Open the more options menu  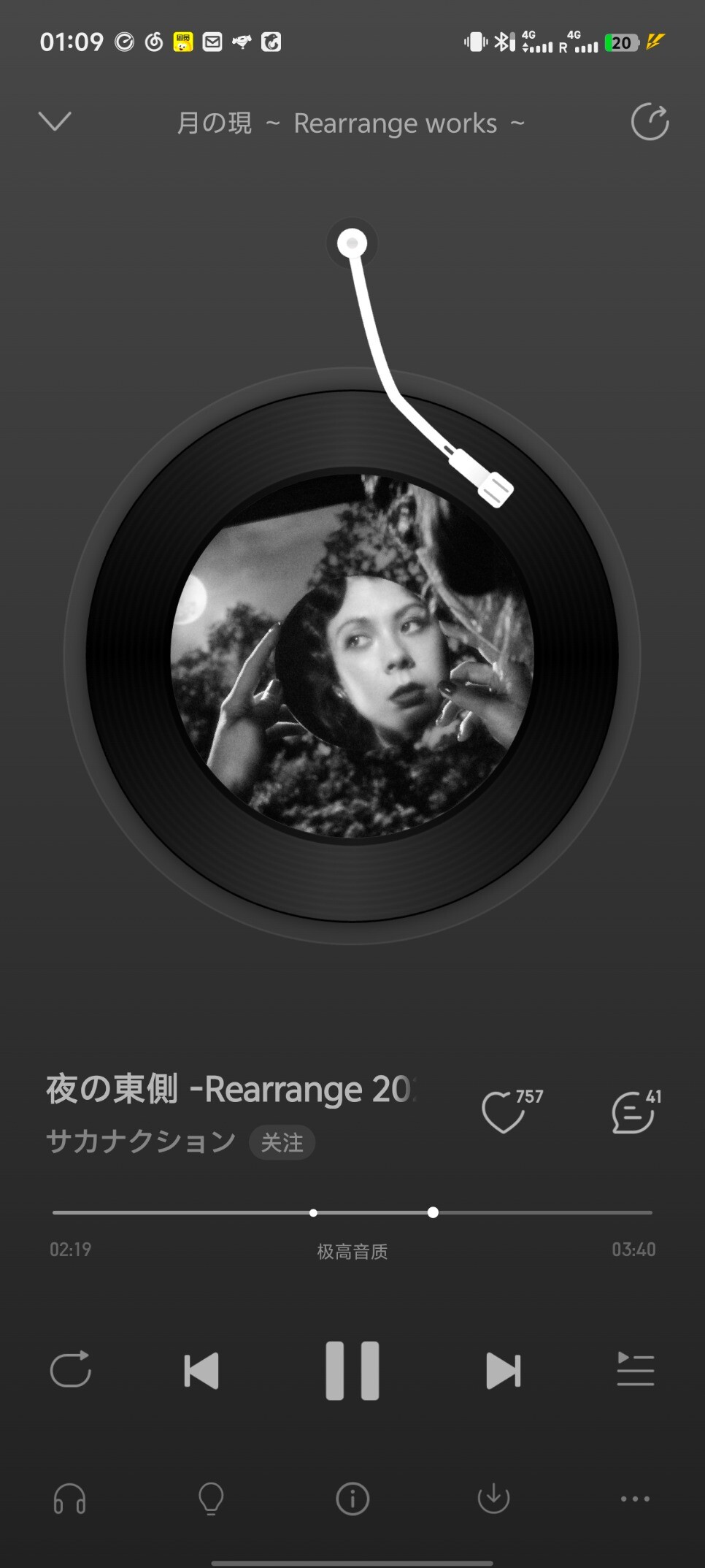click(x=635, y=1499)
